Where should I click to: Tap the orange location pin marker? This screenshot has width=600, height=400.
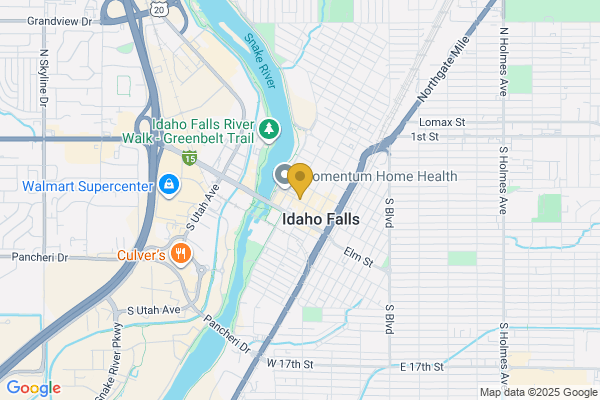pos(300,178)
